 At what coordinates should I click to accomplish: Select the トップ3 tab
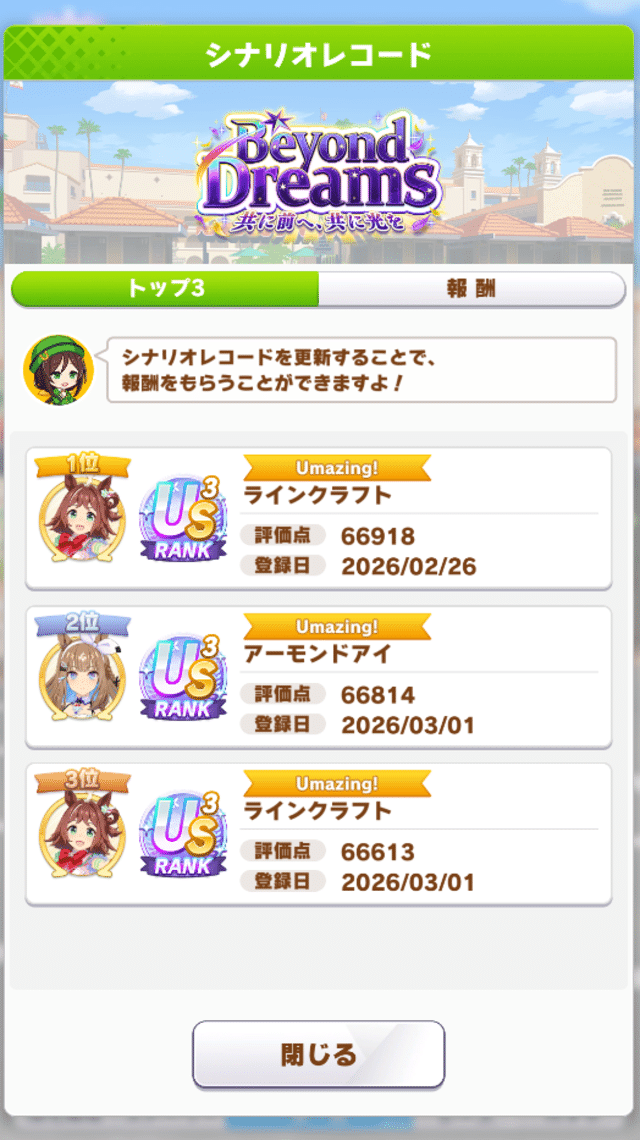tap(166, 290)
